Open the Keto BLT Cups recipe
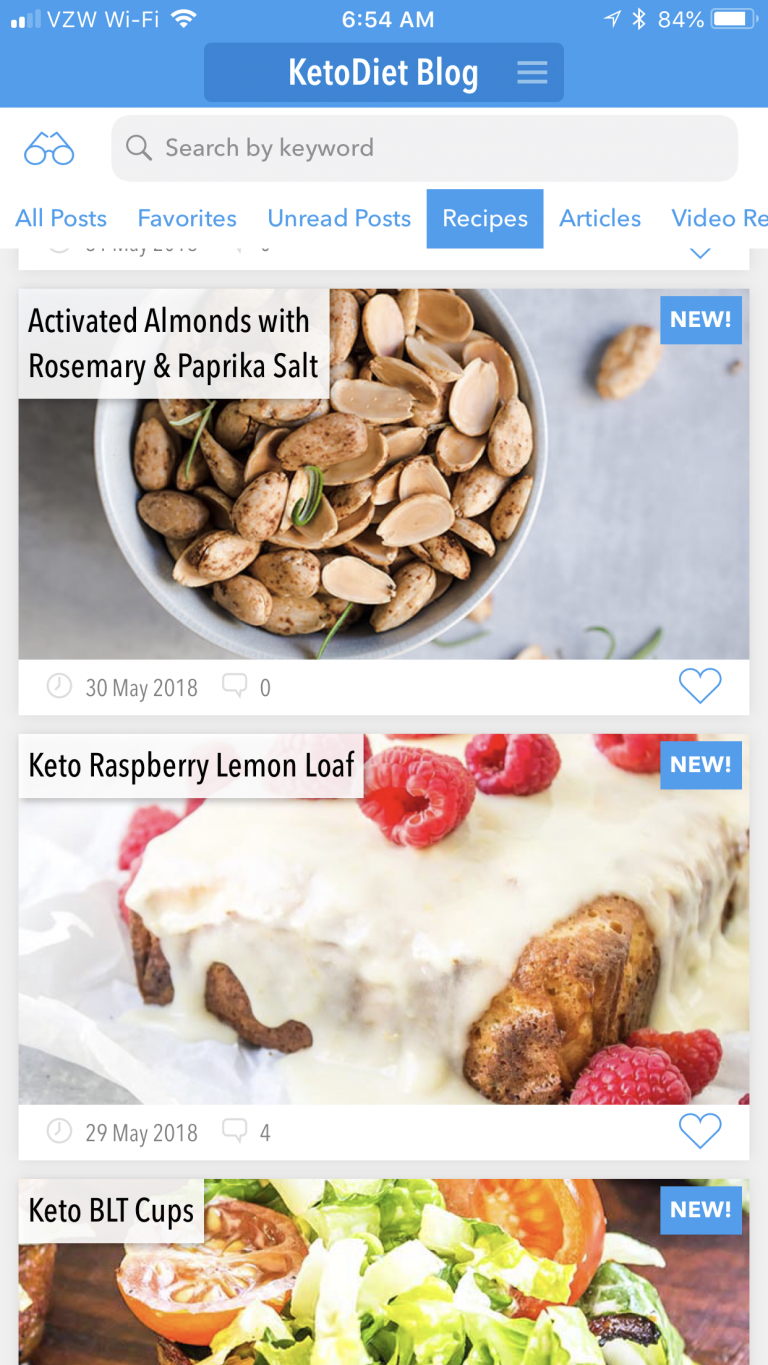This screenshot has height=1365, width=768. click(x=384, y=1272)
